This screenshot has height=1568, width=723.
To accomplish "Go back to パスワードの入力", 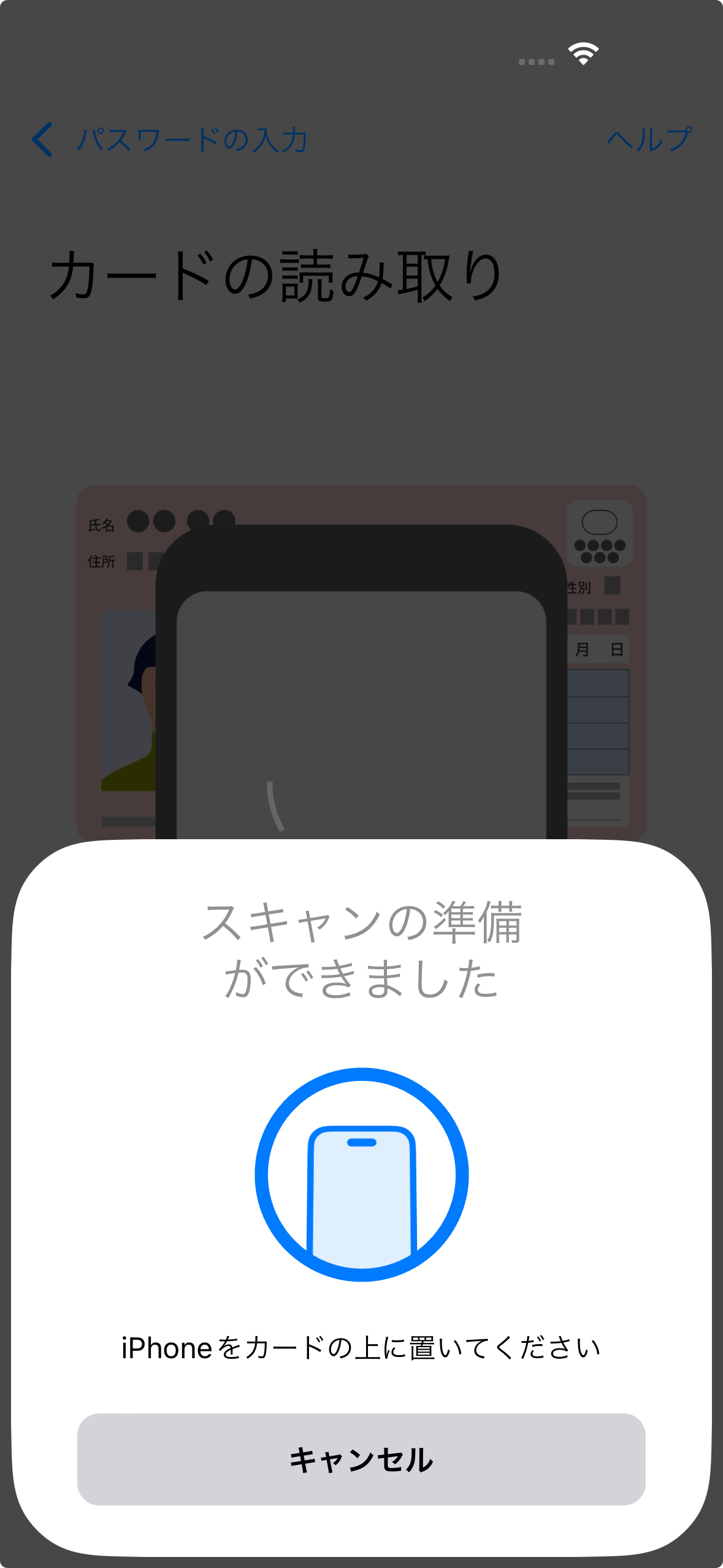I will pyautogui.click(x=169, y=140).
